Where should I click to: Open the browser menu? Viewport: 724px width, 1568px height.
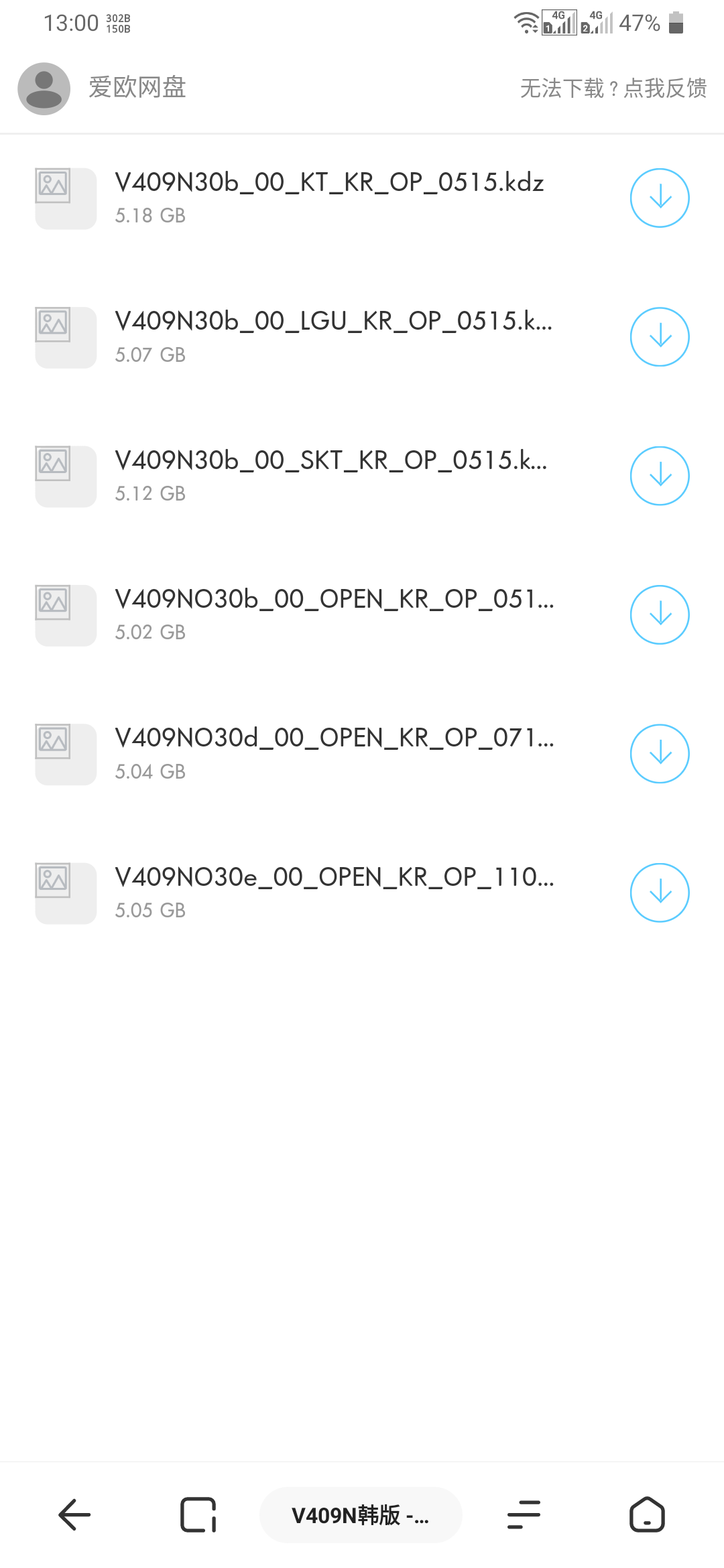(x=524, y=1514)
